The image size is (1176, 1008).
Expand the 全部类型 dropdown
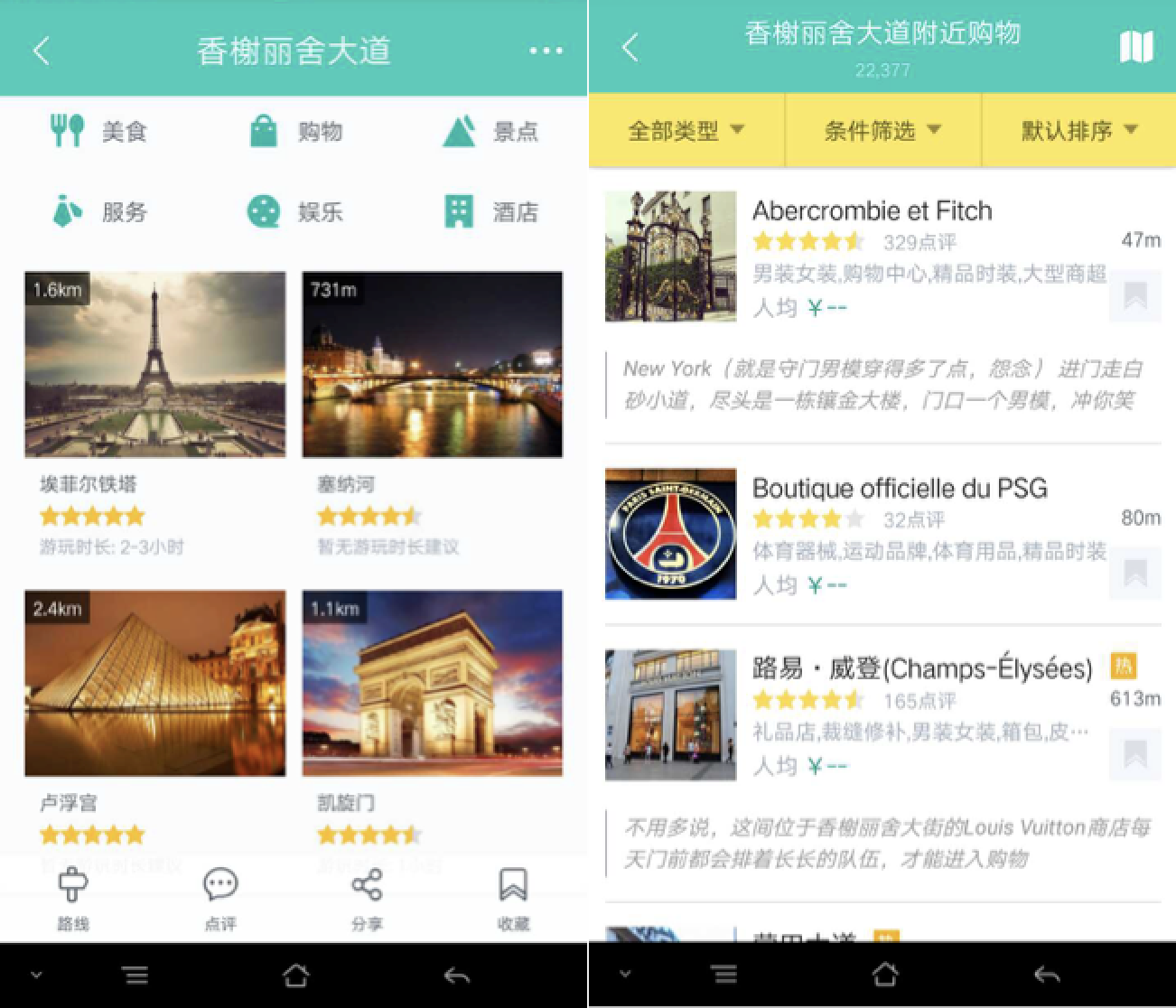686,131
